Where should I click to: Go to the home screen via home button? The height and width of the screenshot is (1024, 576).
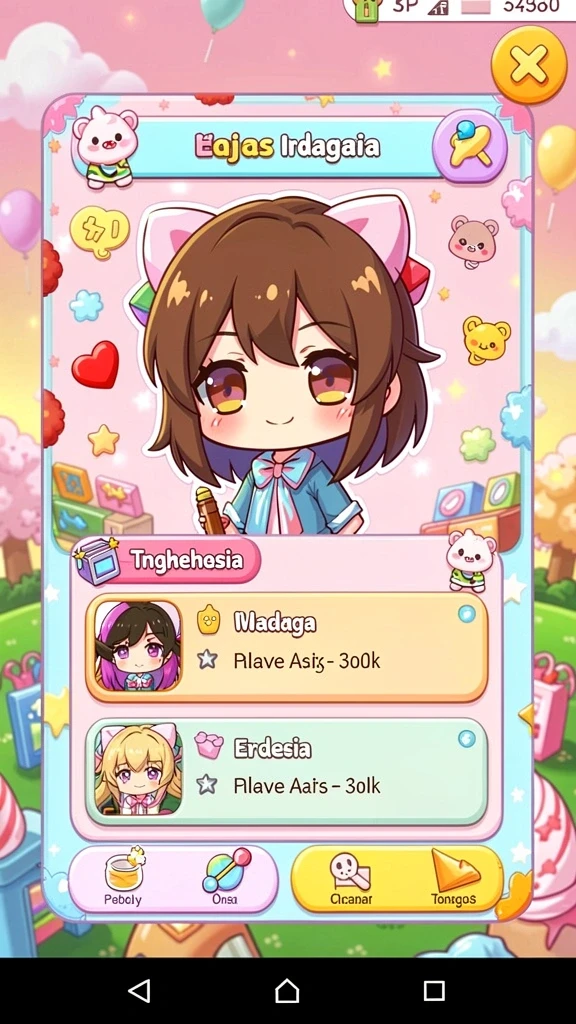(x=287, y=991)
